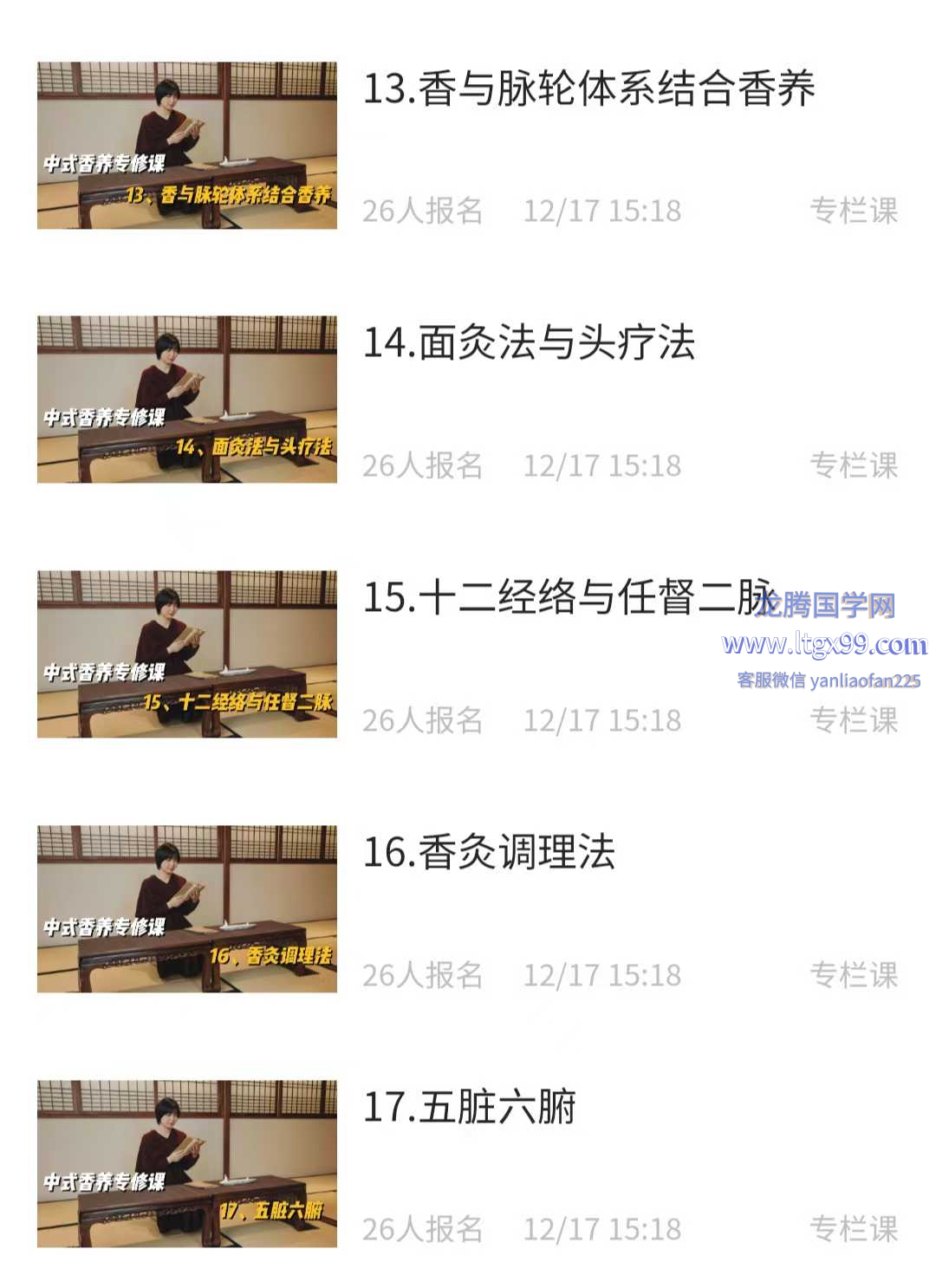Open lesson 14.面灸法与头疗法
Viewport: 936px width, 1288px height.
coord(529,343)
